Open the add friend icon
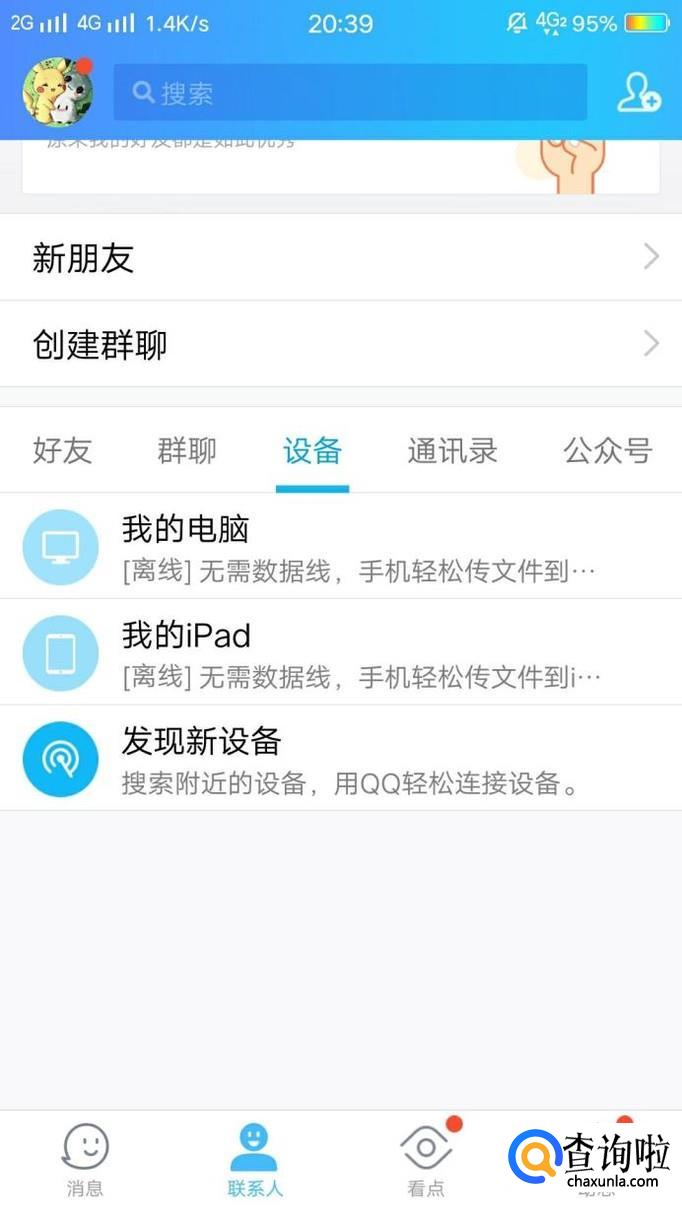 (637, 93)
